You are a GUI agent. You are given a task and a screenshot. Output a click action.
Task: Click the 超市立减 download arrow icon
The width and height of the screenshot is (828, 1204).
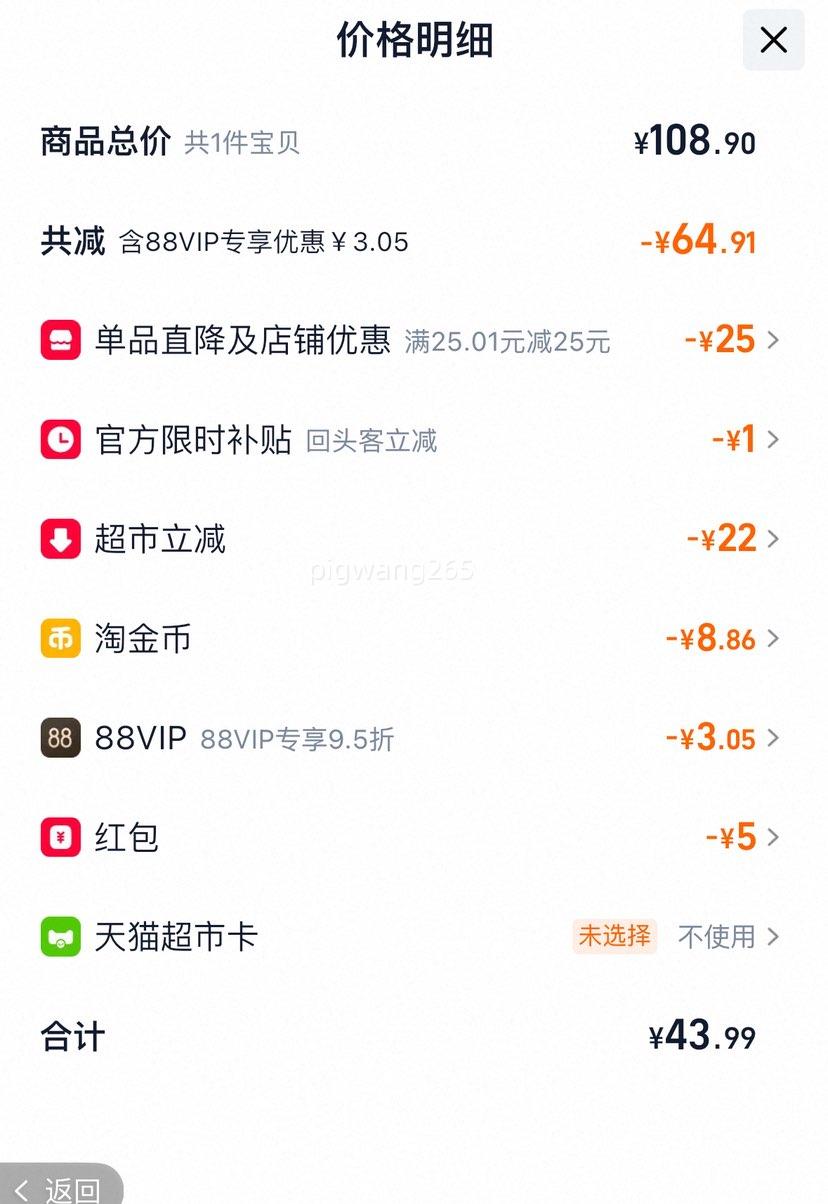coord(60,539)
